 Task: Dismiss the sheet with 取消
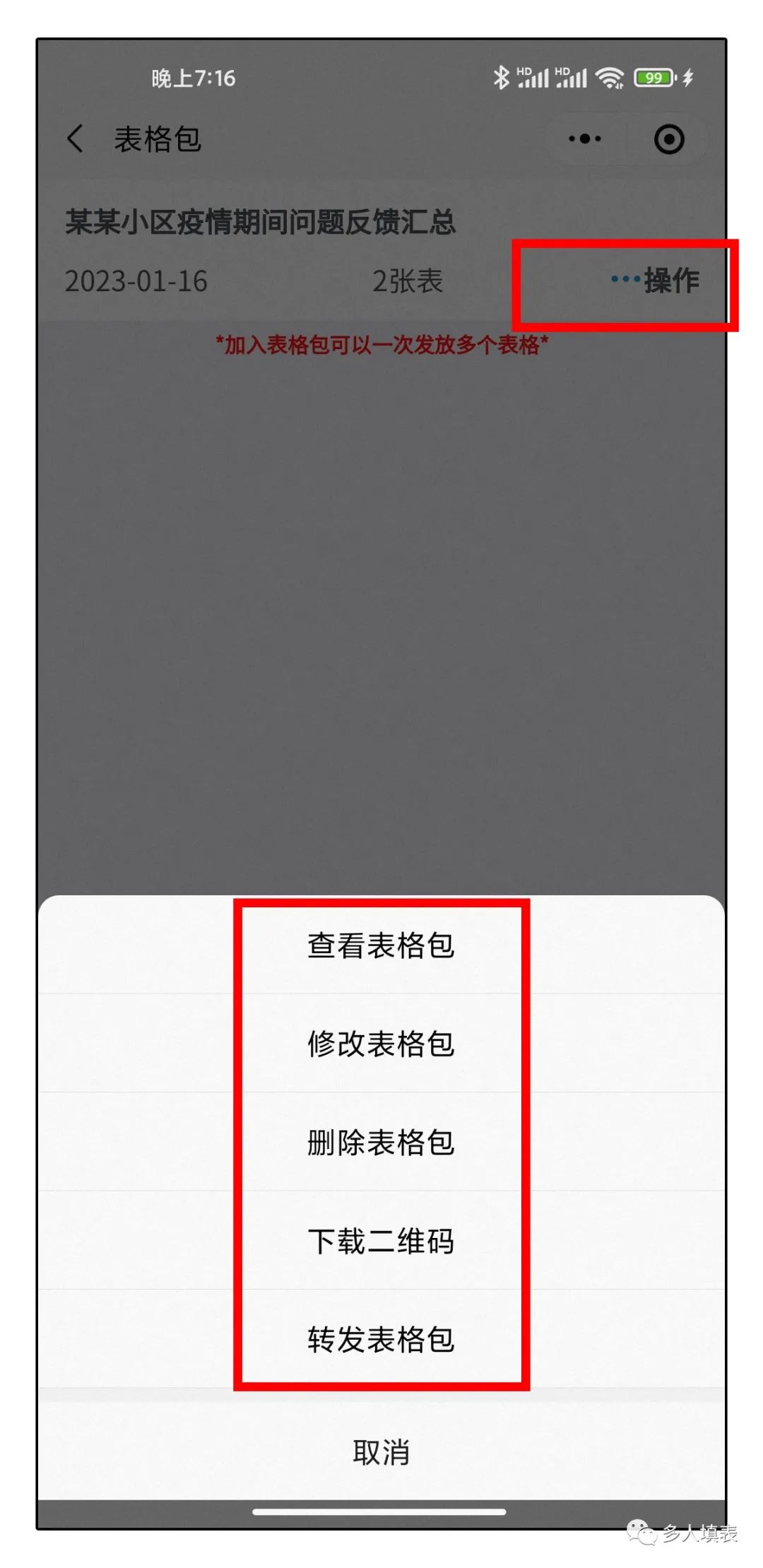(x=381, y=1453)
